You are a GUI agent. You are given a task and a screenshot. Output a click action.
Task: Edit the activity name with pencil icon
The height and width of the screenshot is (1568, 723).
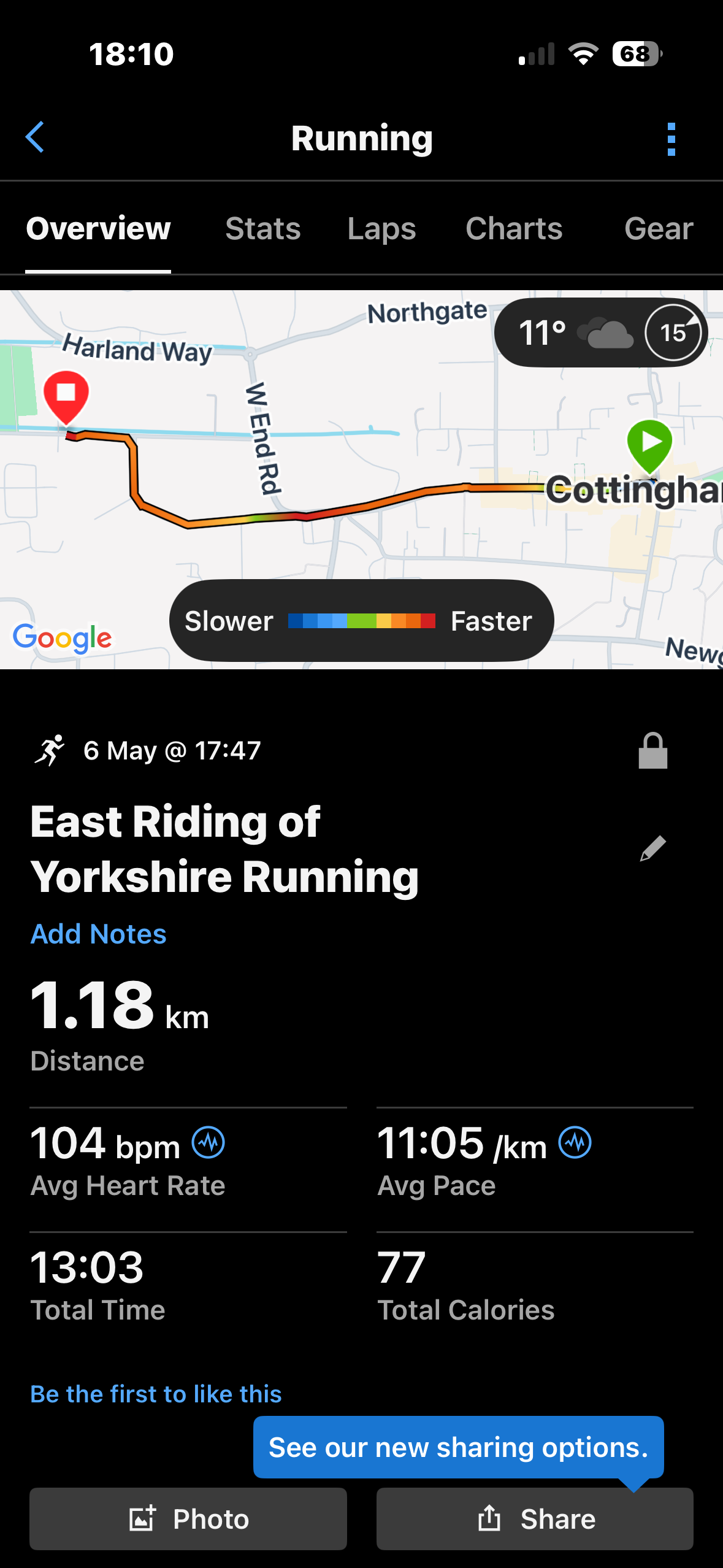tap(652, 848)
